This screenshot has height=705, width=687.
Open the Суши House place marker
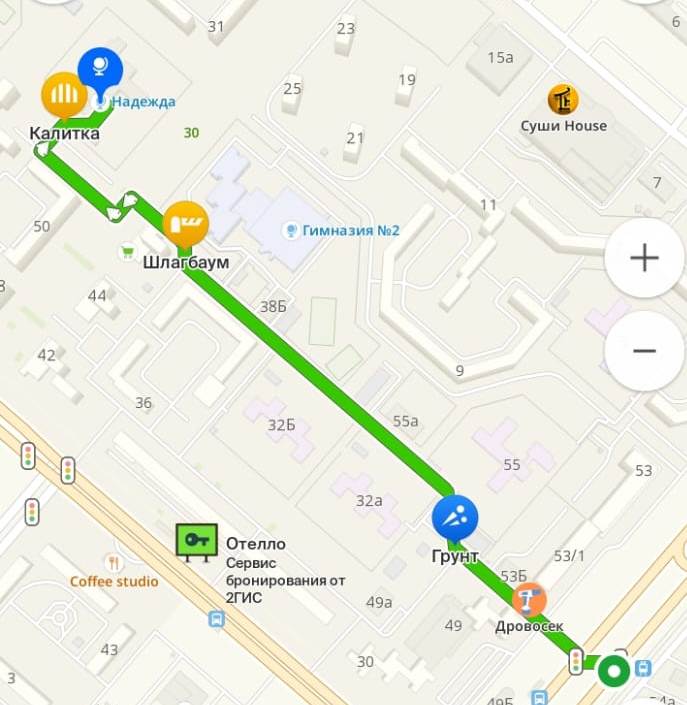[563, 100]
